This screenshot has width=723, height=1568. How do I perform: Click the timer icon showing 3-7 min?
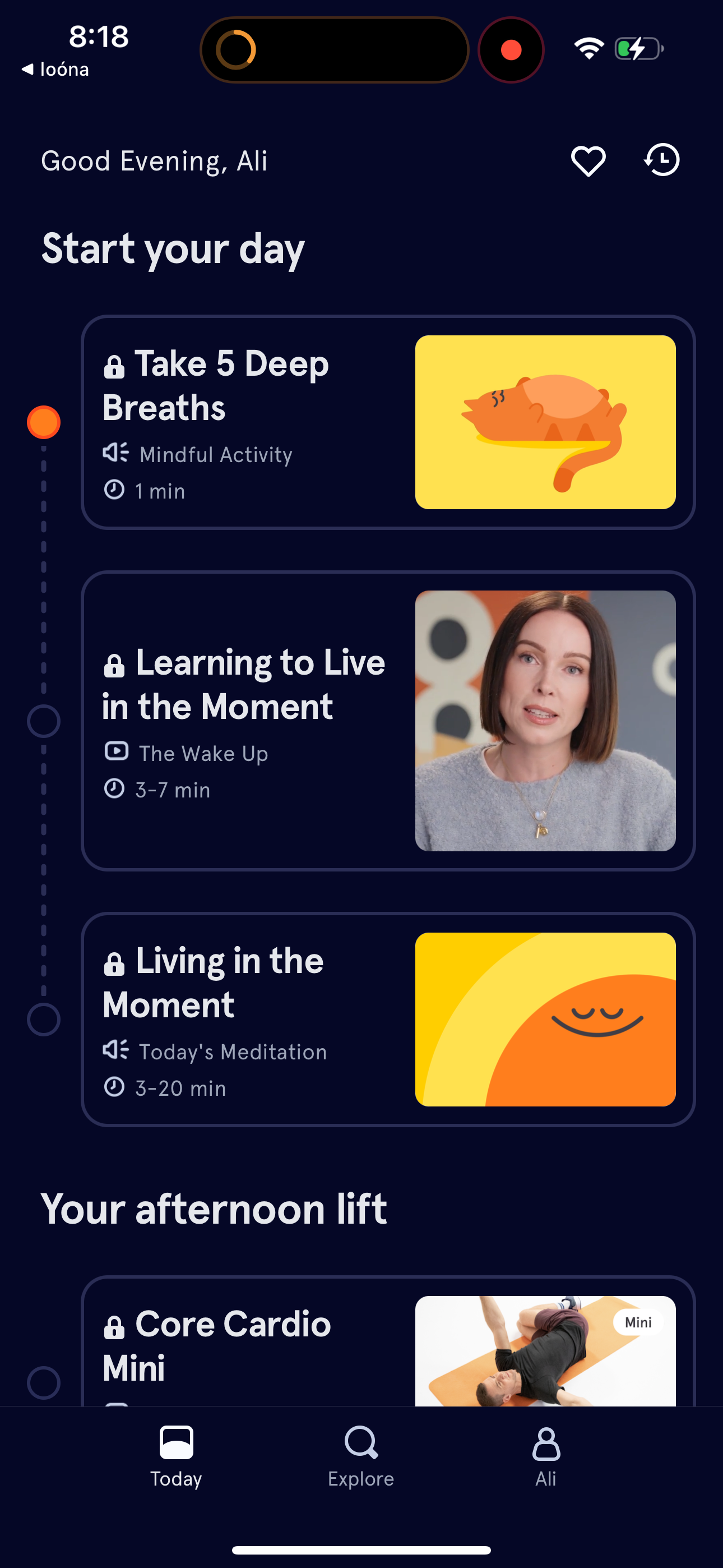coord(115,790)
